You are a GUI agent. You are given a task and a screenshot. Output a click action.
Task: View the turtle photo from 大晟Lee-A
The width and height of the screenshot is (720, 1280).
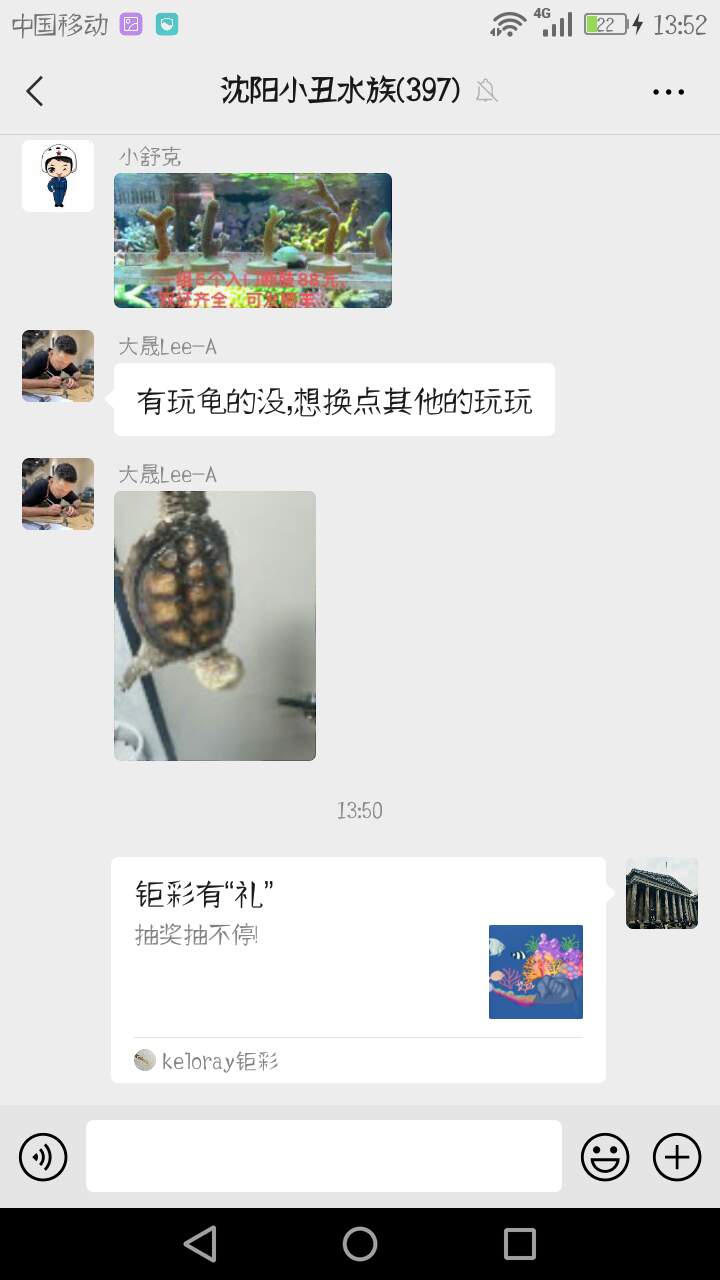[215, 625]
